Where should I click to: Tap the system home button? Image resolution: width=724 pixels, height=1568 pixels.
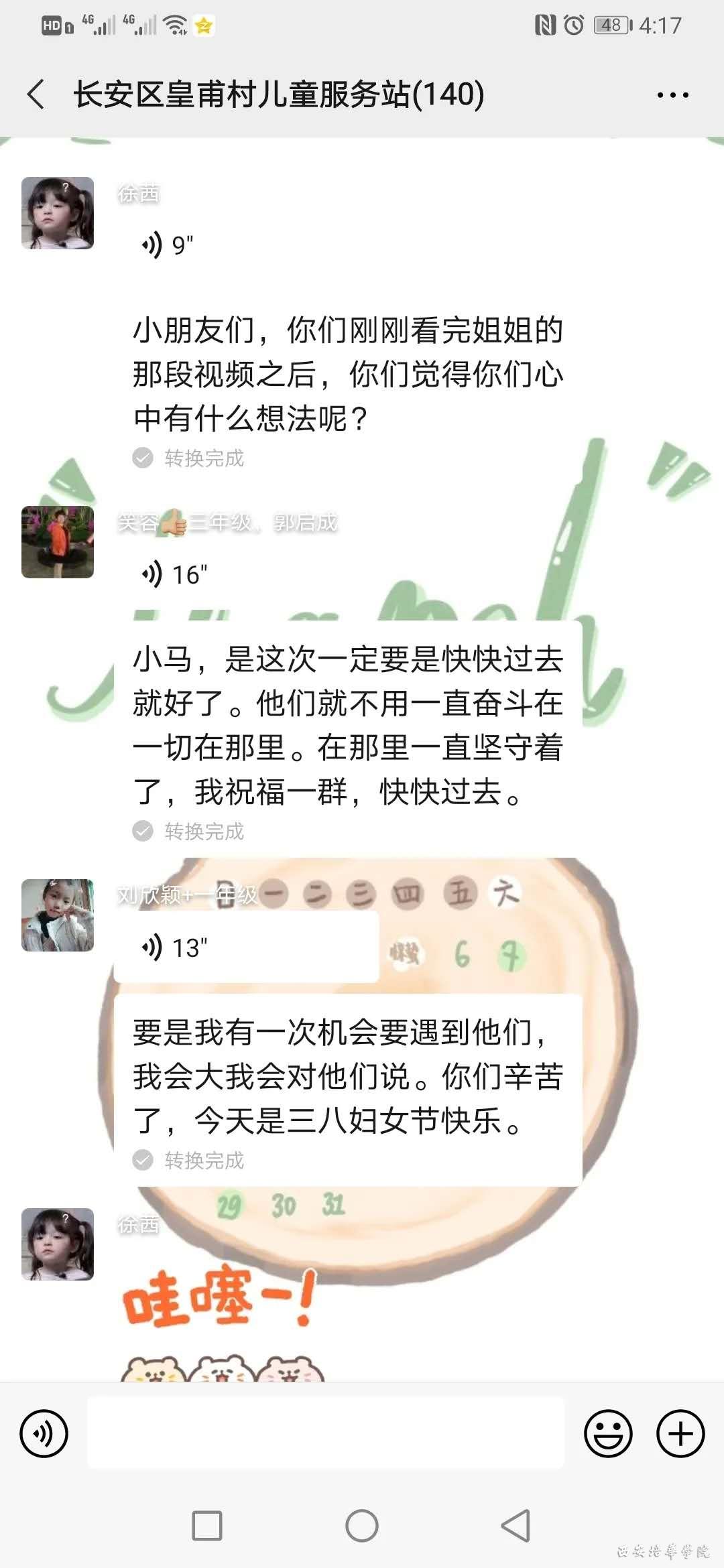click(362, 1526)
